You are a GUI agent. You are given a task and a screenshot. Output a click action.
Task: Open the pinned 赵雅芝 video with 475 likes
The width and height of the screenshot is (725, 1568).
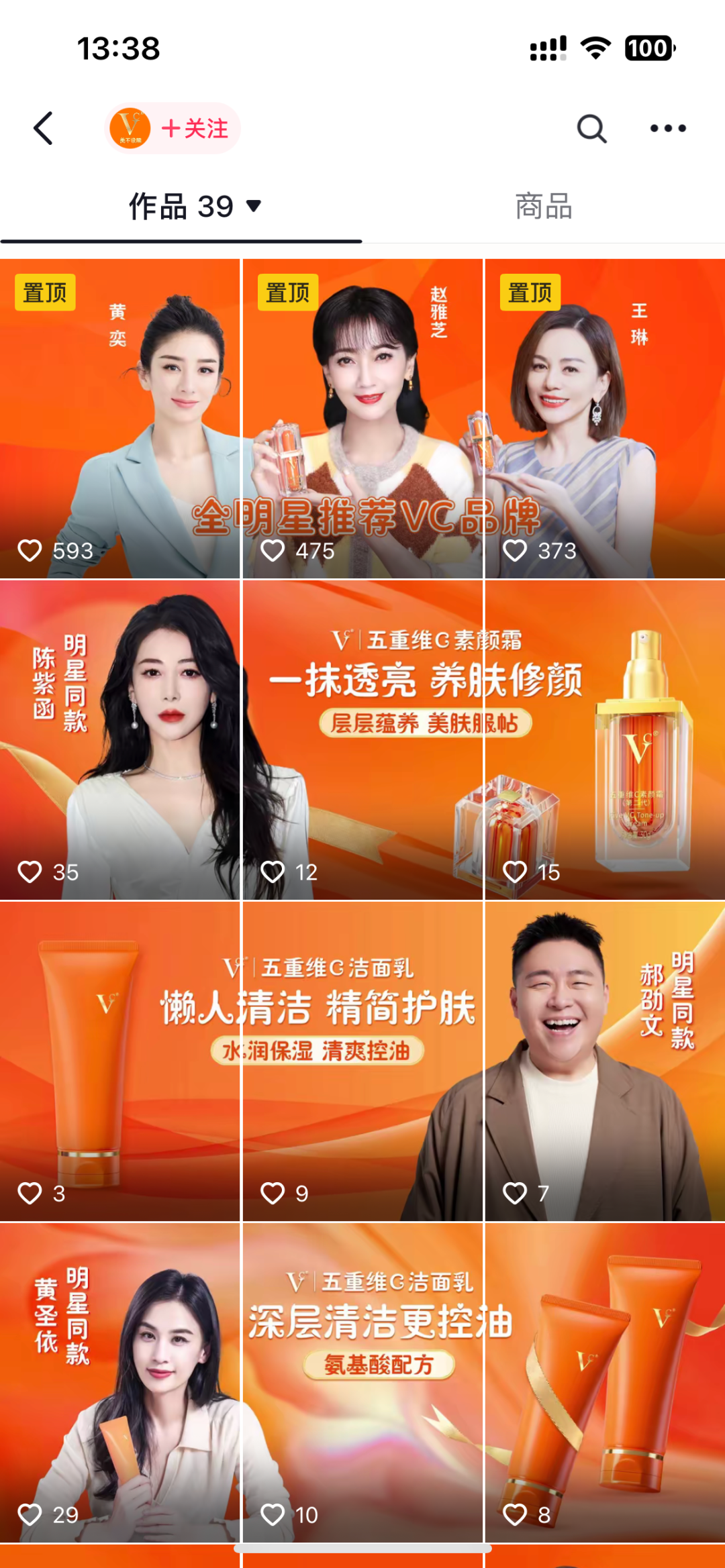(x=362, y=419)
